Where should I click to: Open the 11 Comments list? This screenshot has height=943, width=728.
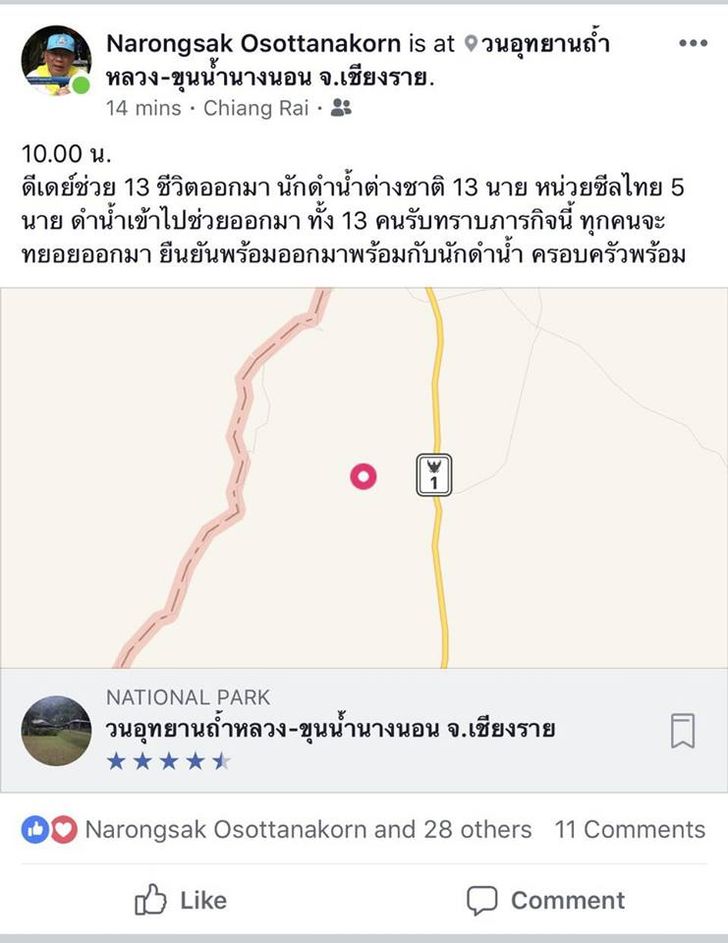click(630, 829)
